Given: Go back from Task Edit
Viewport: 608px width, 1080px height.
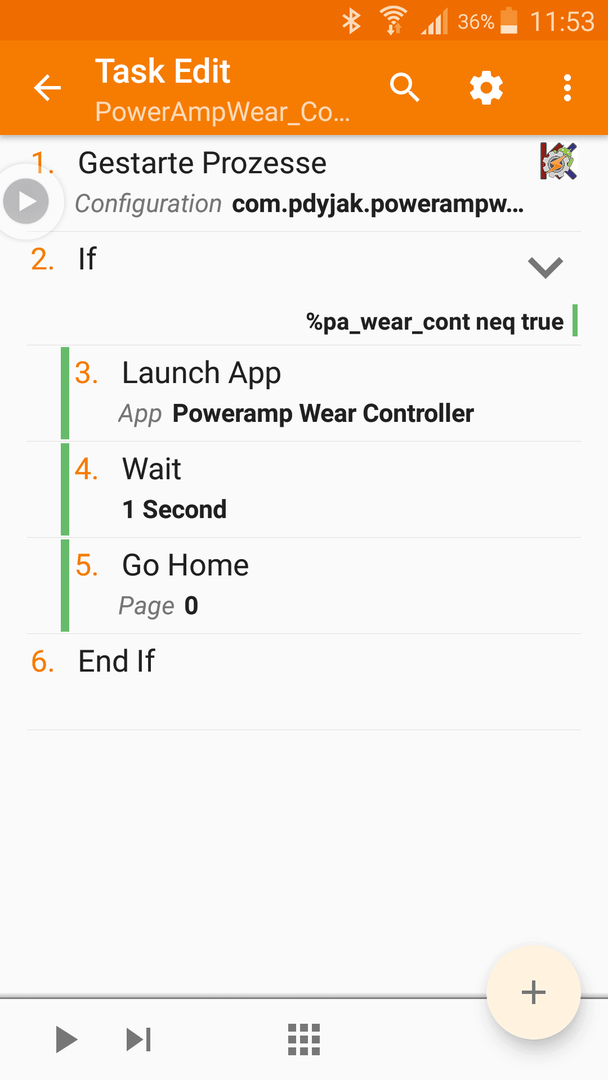Looking at the screenshot, I should tap(48, 88).
